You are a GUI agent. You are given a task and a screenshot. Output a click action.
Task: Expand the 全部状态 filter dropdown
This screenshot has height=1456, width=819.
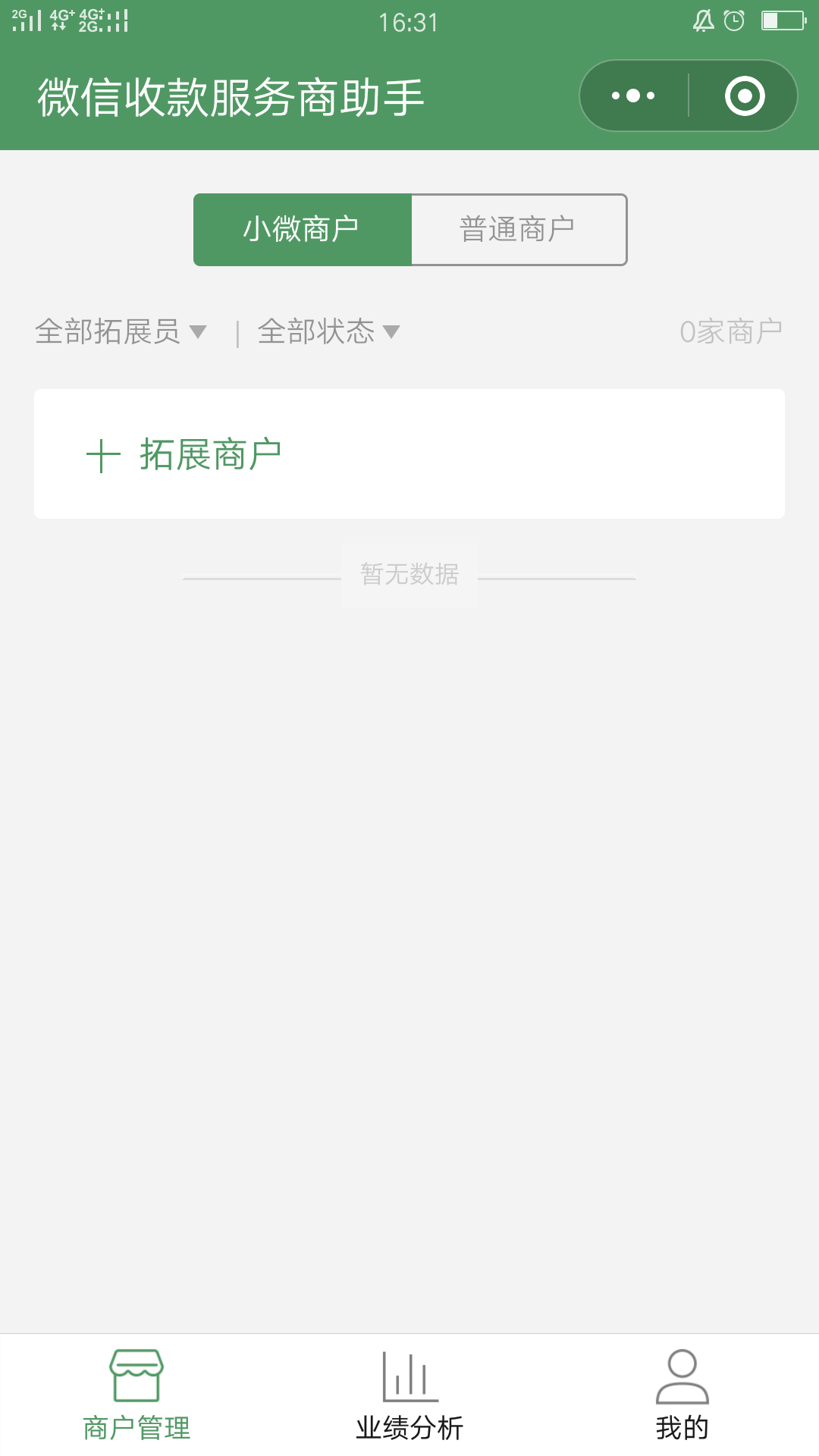tap(329, 331)
